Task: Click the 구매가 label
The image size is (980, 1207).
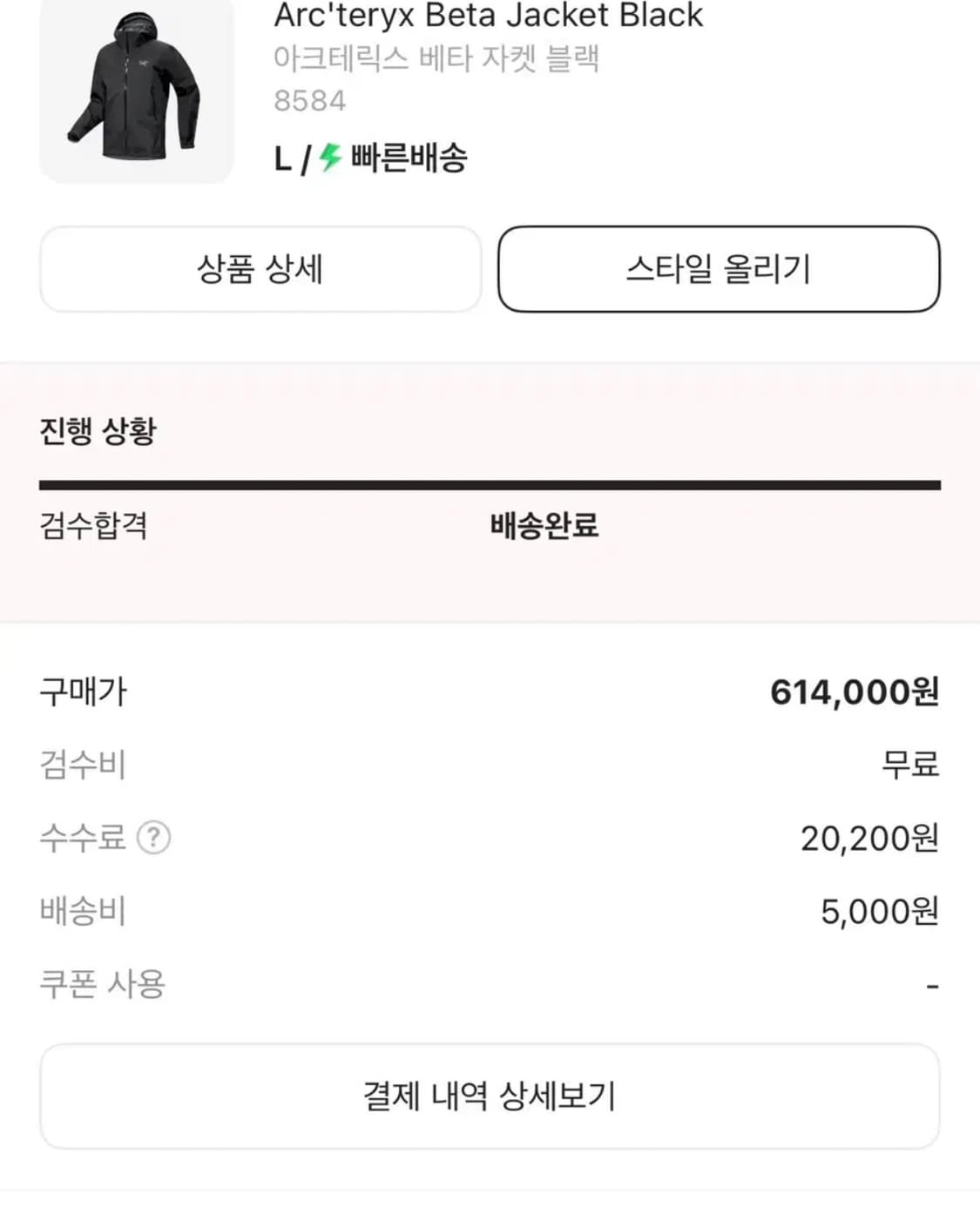Action: pyautogui.click(x=84, y=692)
